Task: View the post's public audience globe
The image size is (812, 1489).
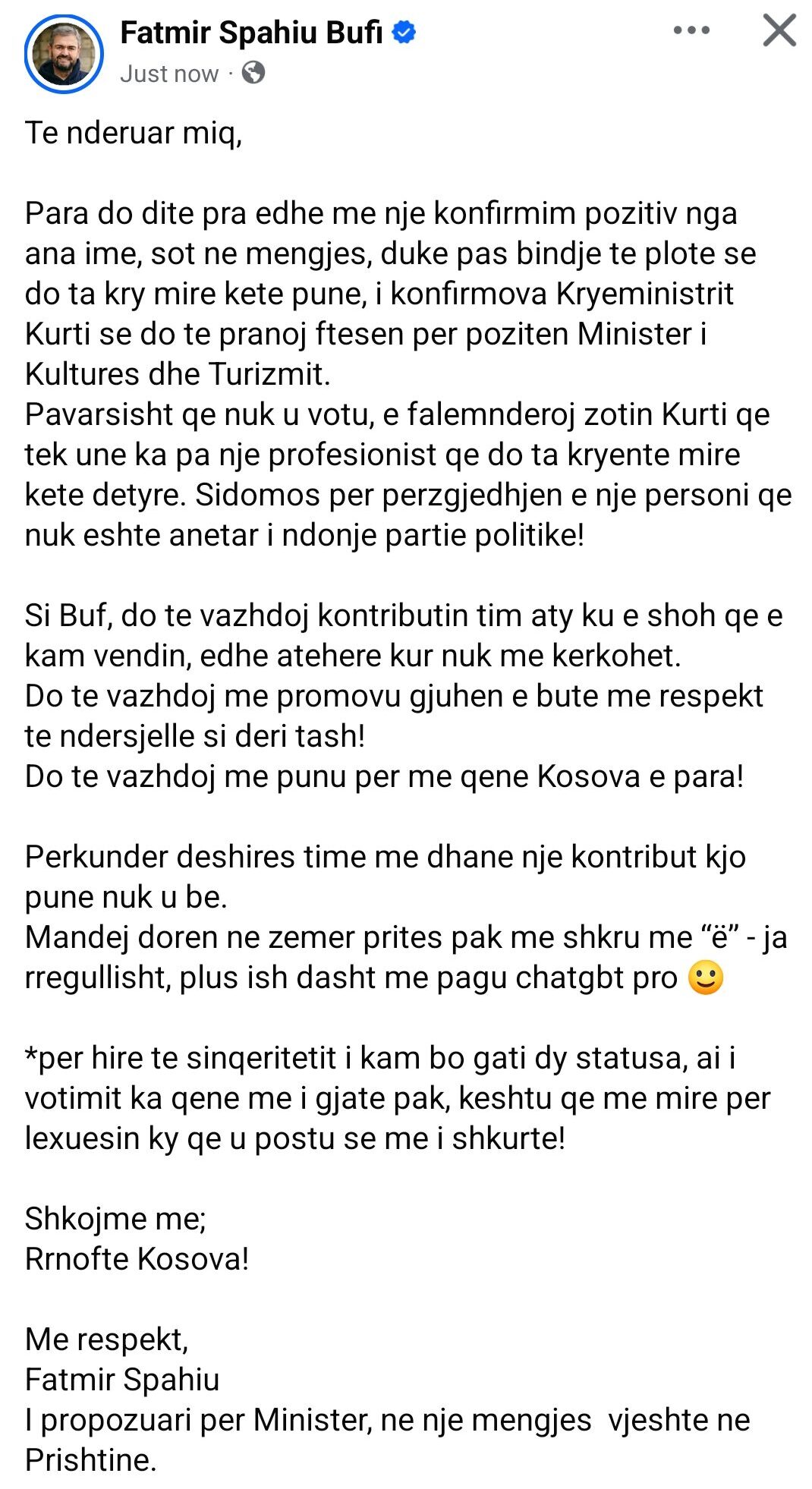Action: [x=253, y=73]
